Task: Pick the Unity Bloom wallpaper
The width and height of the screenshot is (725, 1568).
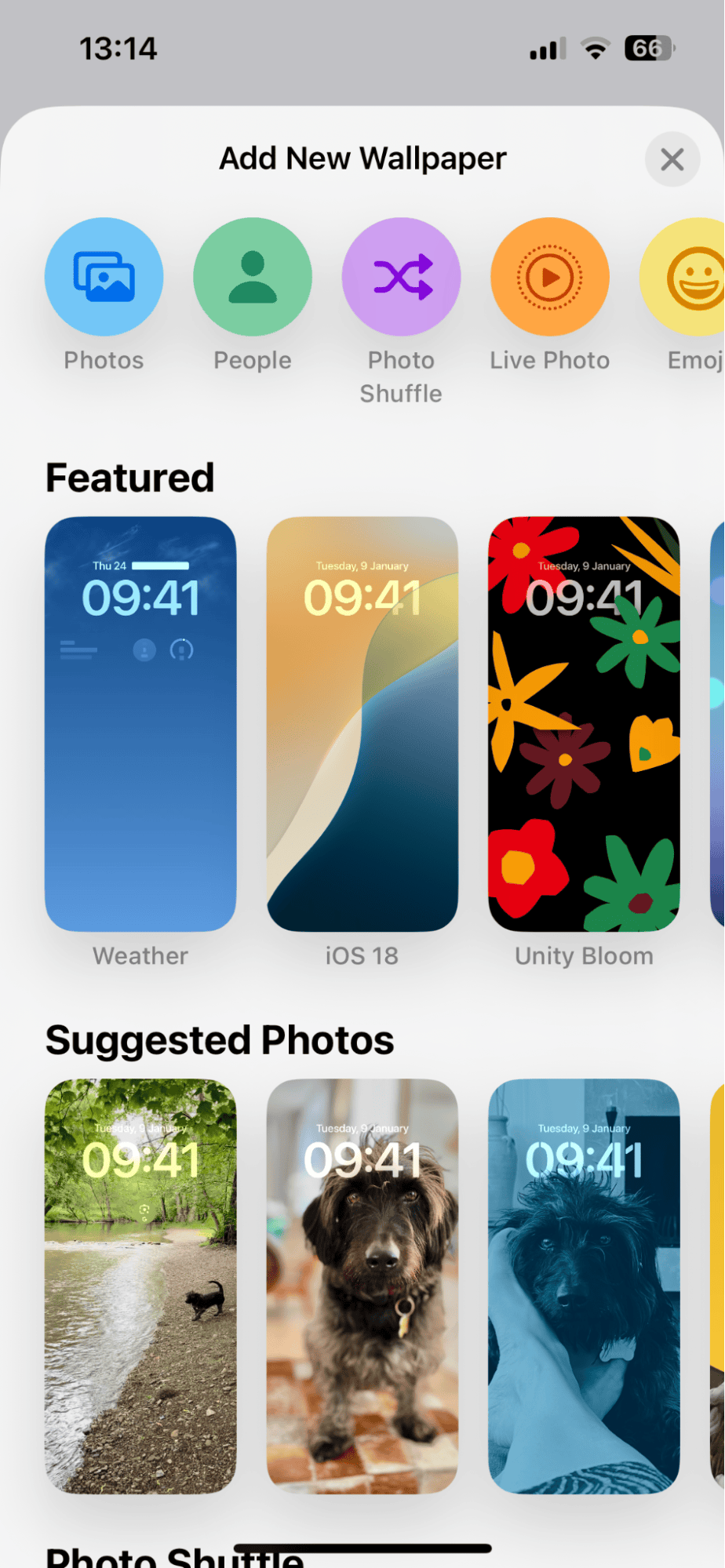Action: pyautogui.click(x=584, y=722)
